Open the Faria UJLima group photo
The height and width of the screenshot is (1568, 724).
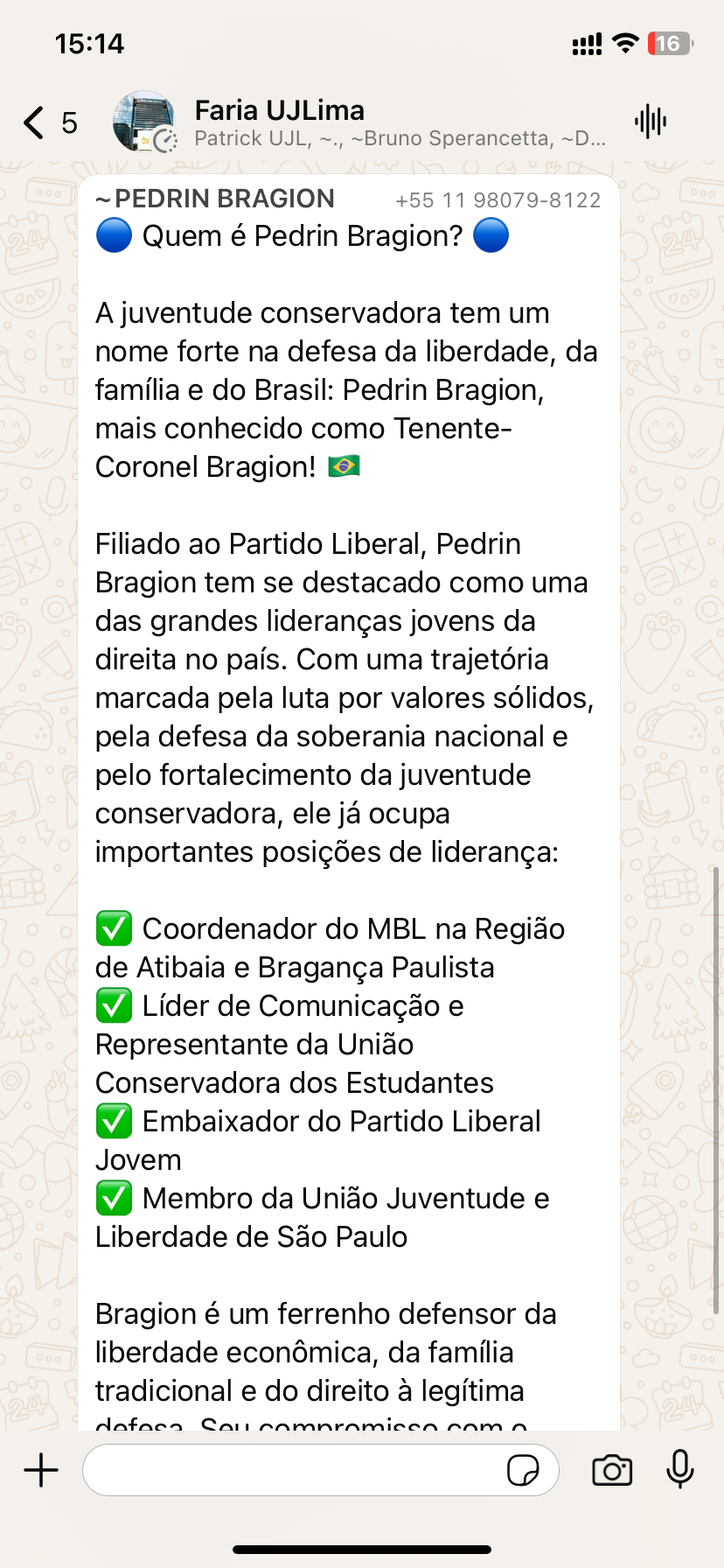[x=144, y=122]
